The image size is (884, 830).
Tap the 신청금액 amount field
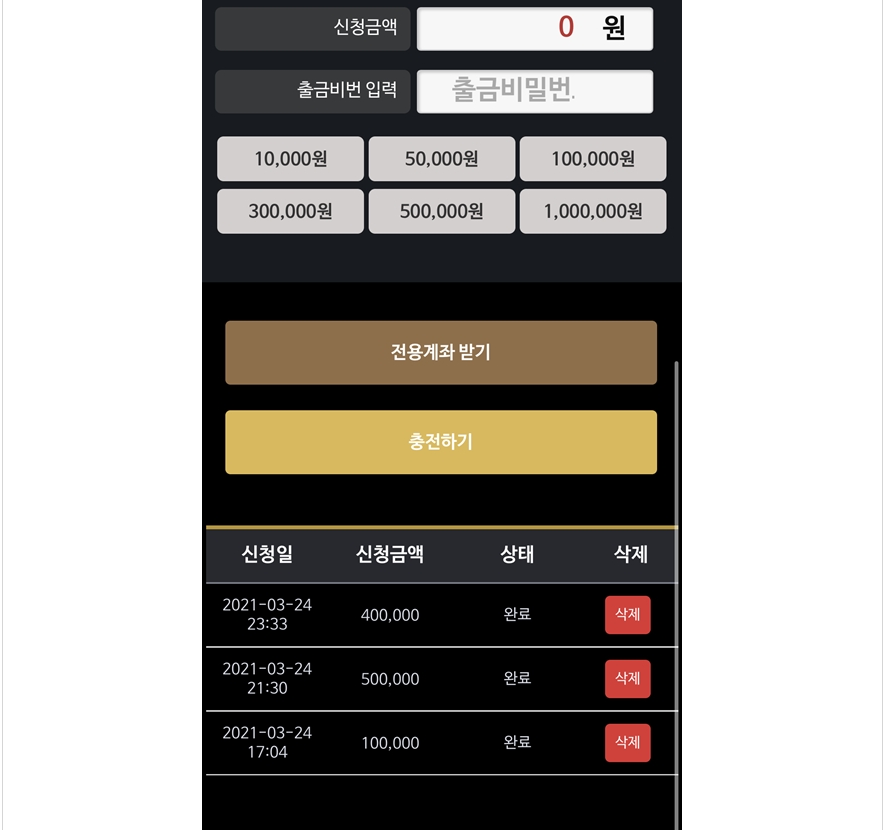(534, 29)
